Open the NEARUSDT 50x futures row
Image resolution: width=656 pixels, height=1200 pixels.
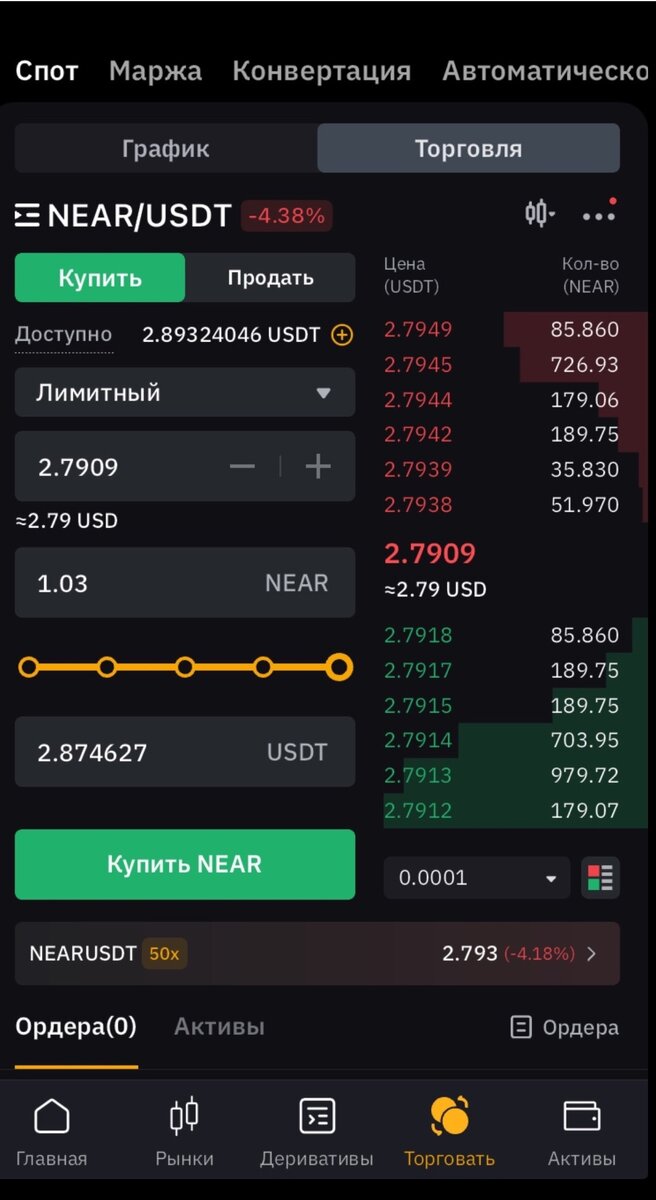pyautogui.click(x=317, y=954)
